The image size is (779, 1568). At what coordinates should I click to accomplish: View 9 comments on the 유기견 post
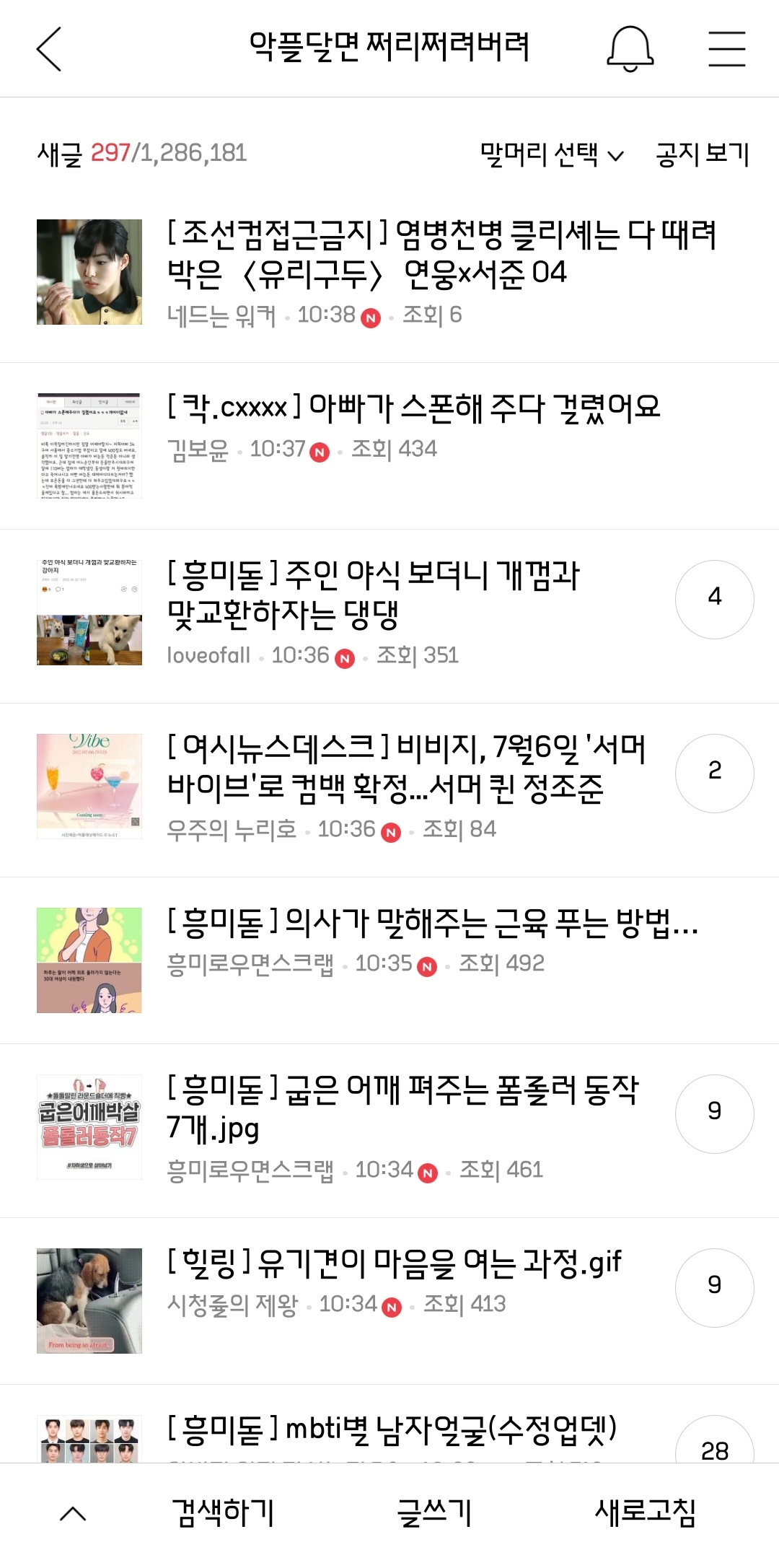click(x=714, y=1287)
